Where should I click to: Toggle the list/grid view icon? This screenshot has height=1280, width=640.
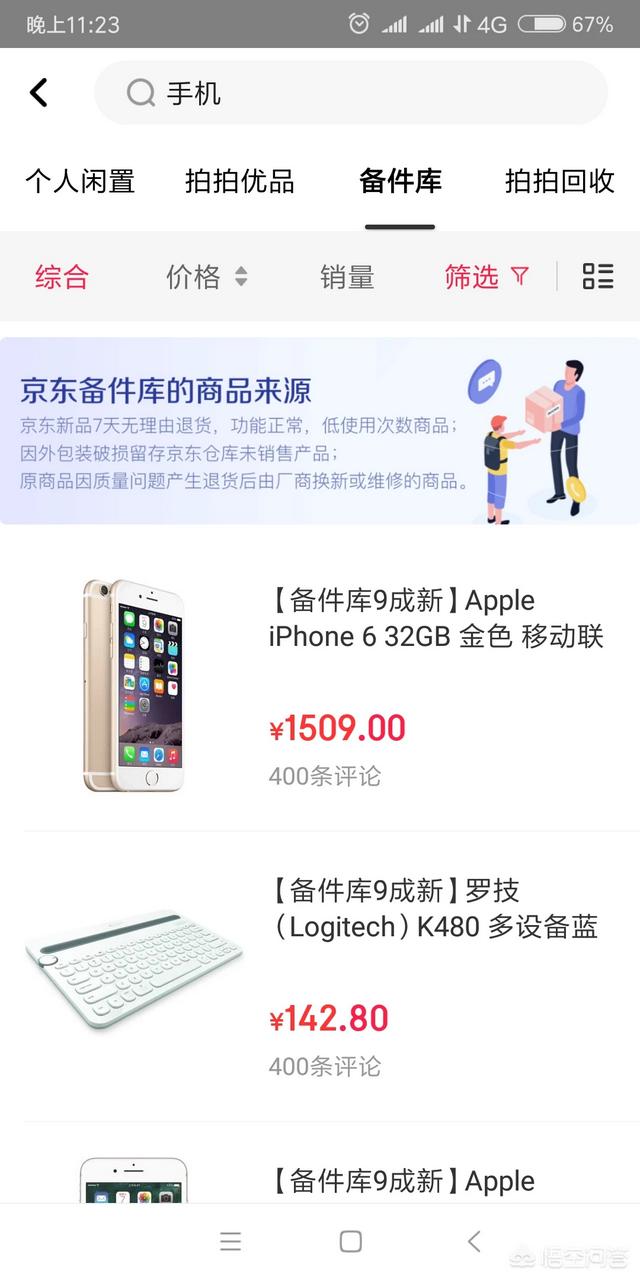pos(598,277)
